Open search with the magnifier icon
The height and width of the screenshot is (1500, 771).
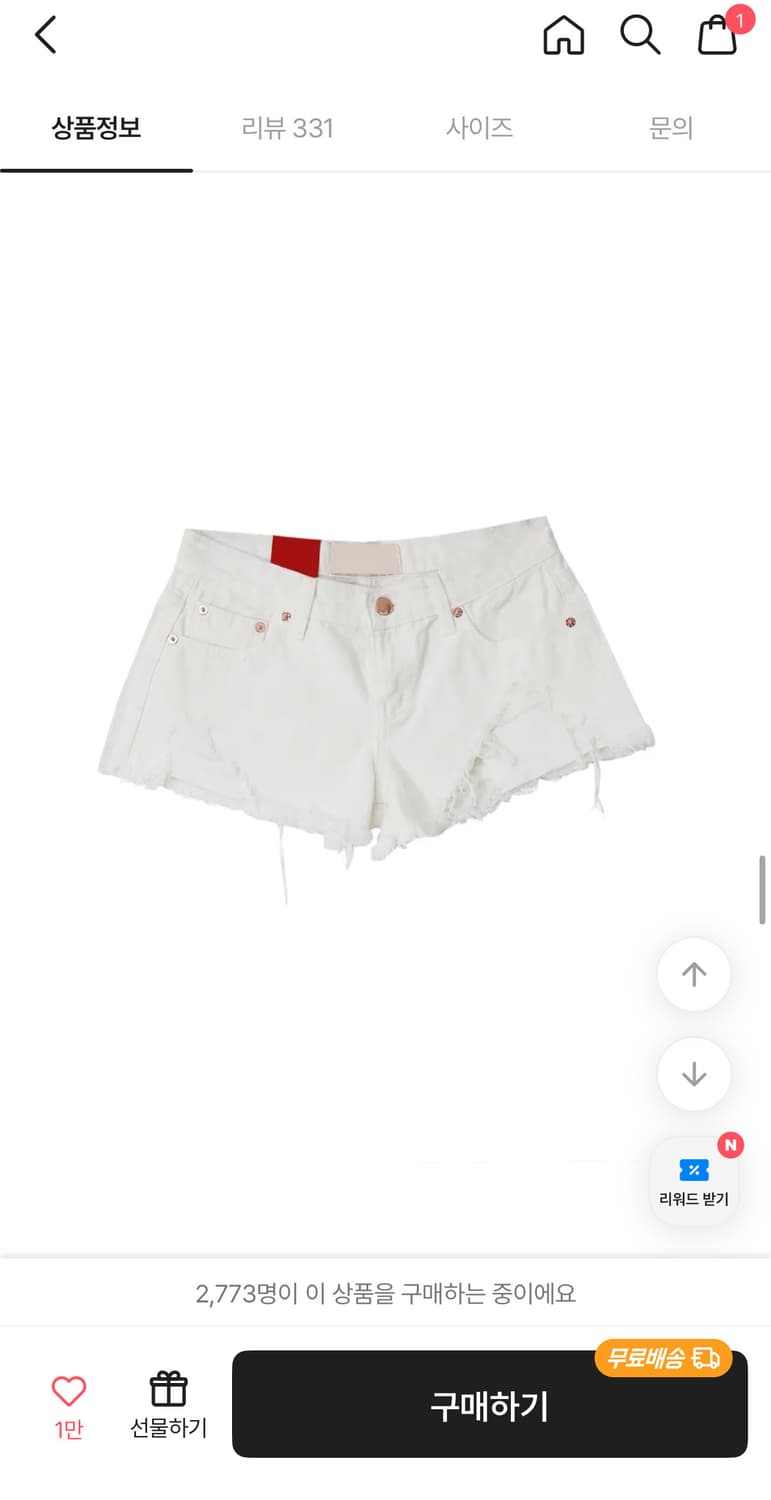(x=640, y=36)
